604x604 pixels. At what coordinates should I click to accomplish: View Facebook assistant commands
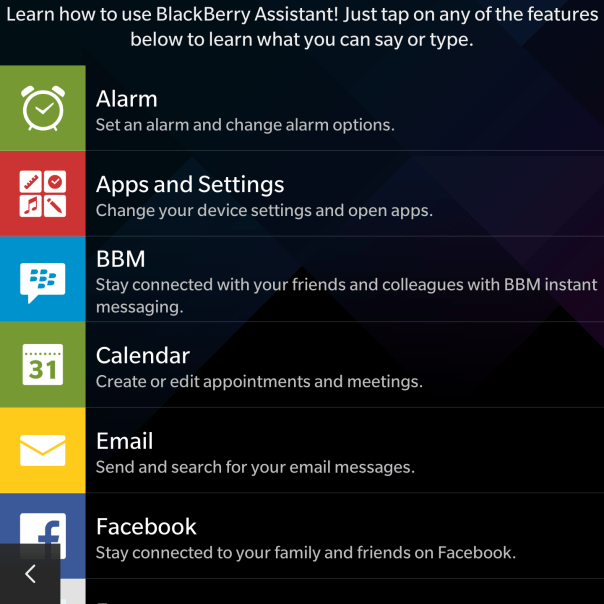tap(300, 537)
